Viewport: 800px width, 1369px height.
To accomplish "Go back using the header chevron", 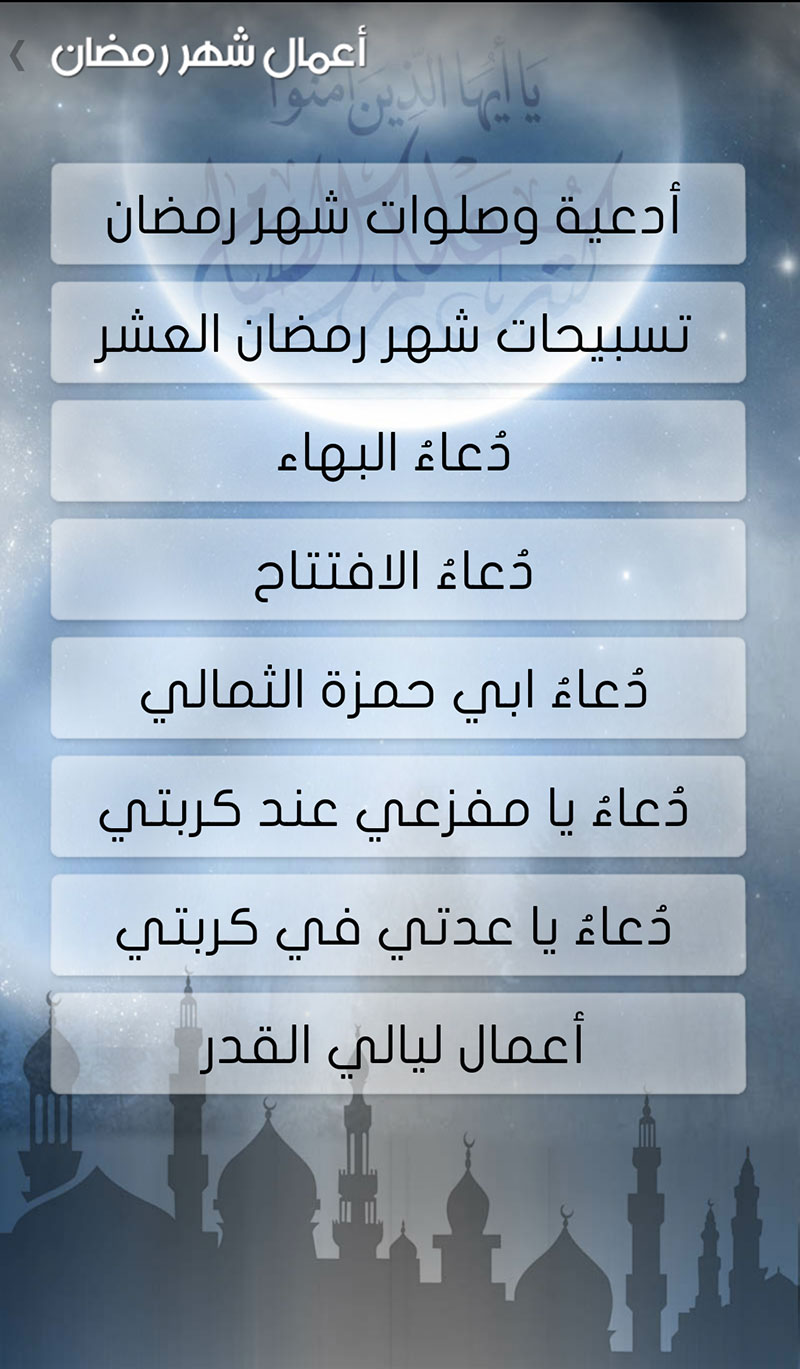I will coord(17,57).
